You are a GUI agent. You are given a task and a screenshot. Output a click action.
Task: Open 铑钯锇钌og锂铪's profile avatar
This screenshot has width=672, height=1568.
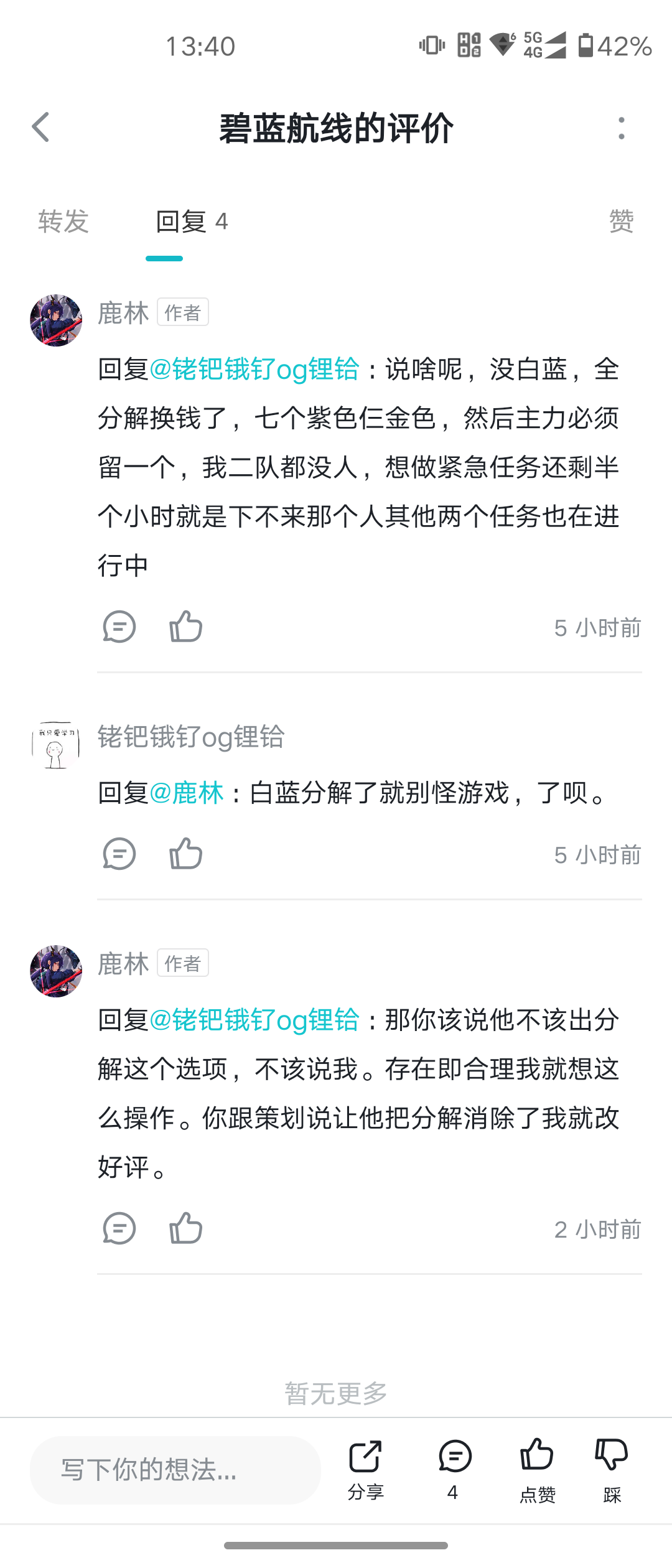coord(56,745)
